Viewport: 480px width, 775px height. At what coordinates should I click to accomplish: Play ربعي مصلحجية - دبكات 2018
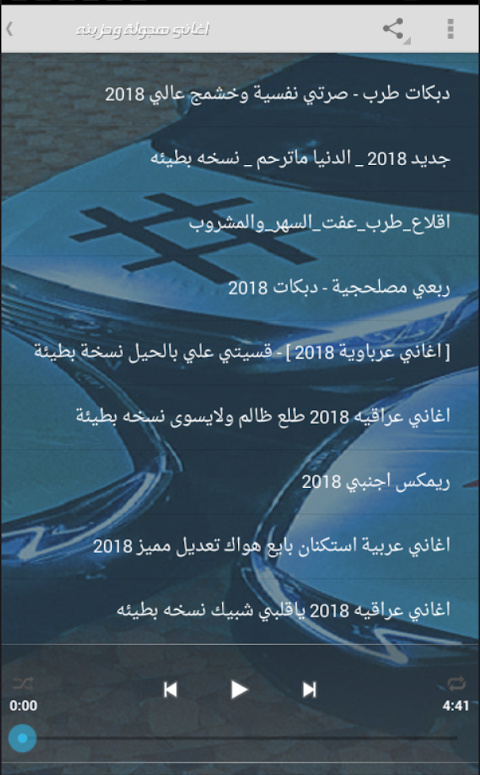click(240, 287)
